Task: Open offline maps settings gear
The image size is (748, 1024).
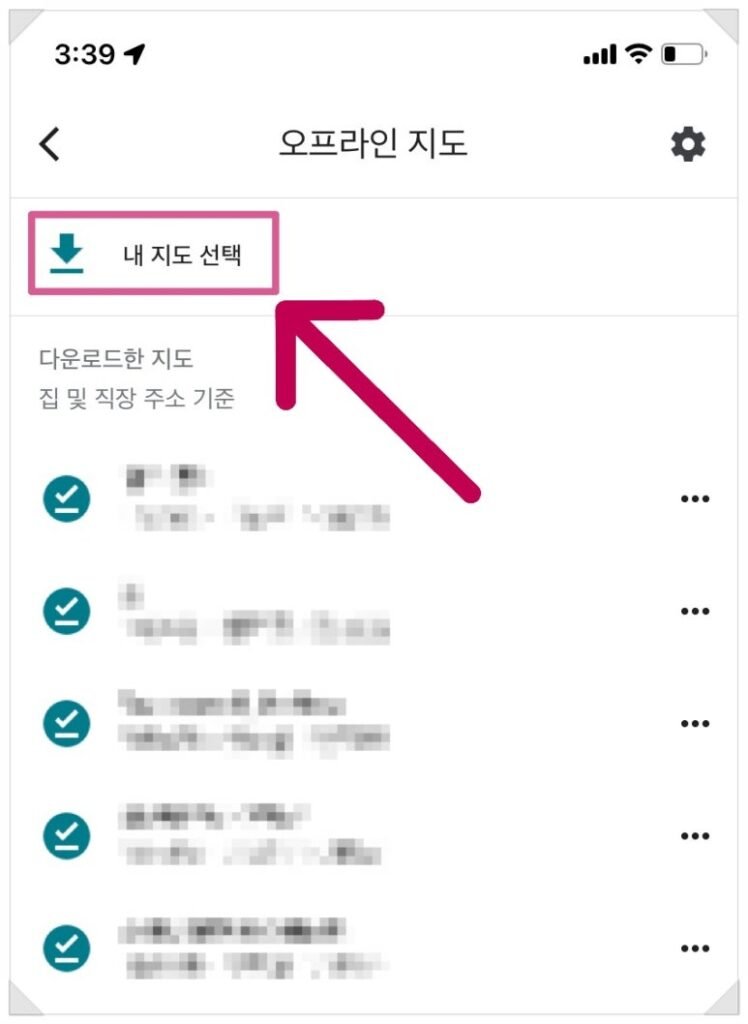Action: 687,145
